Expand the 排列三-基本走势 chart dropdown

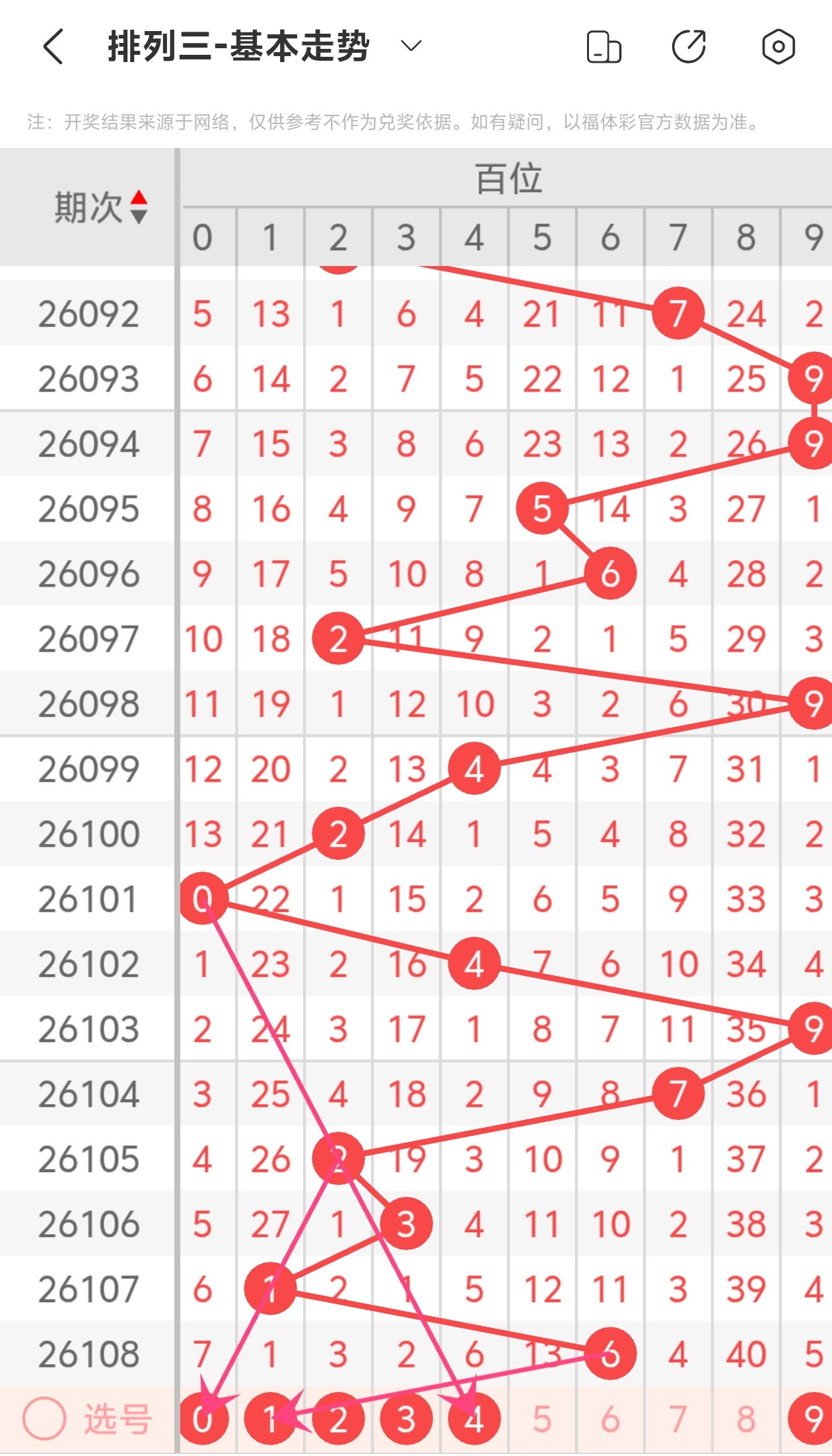click(411, 46)
